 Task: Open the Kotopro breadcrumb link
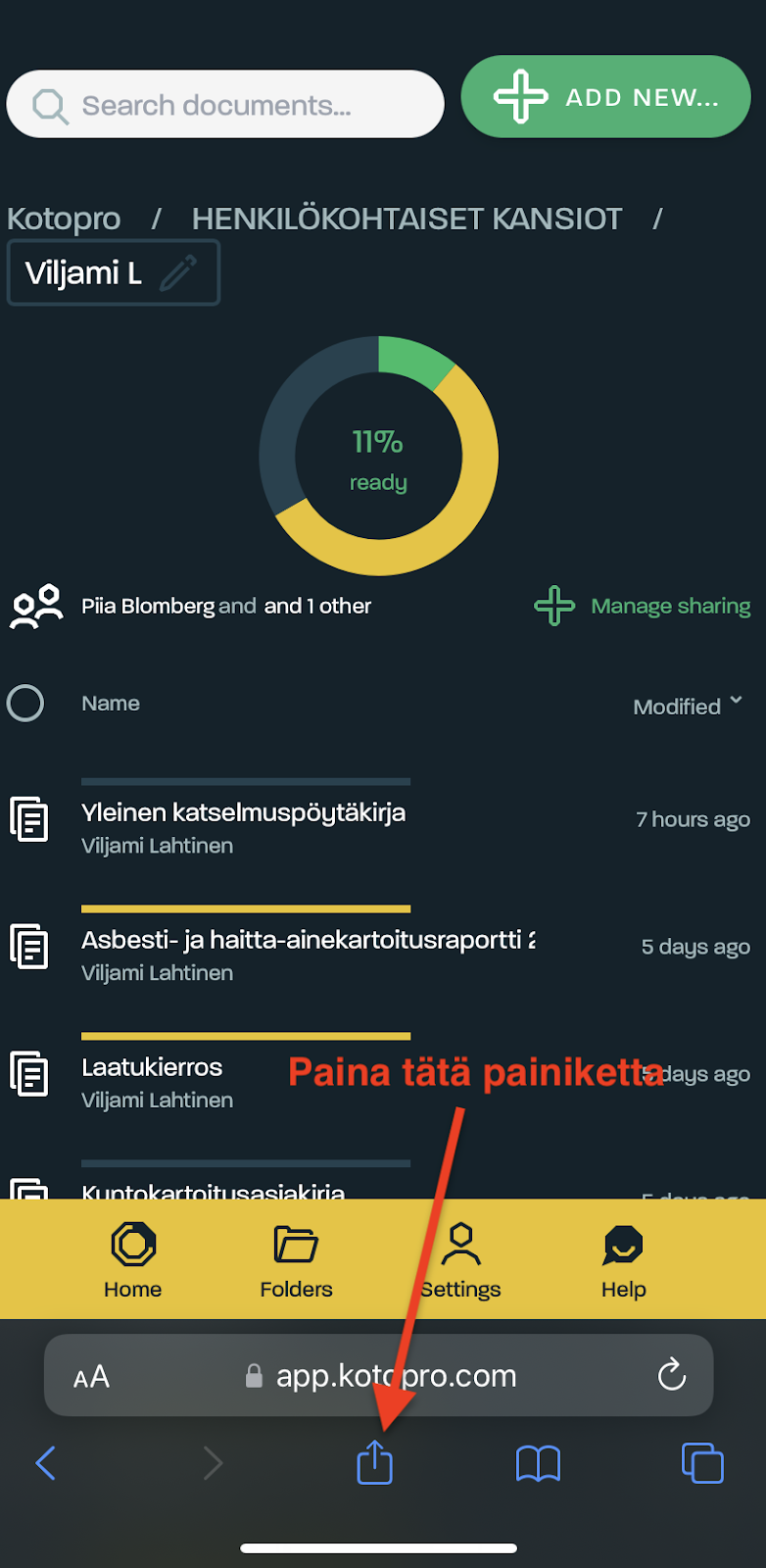[x=64, y=219]
